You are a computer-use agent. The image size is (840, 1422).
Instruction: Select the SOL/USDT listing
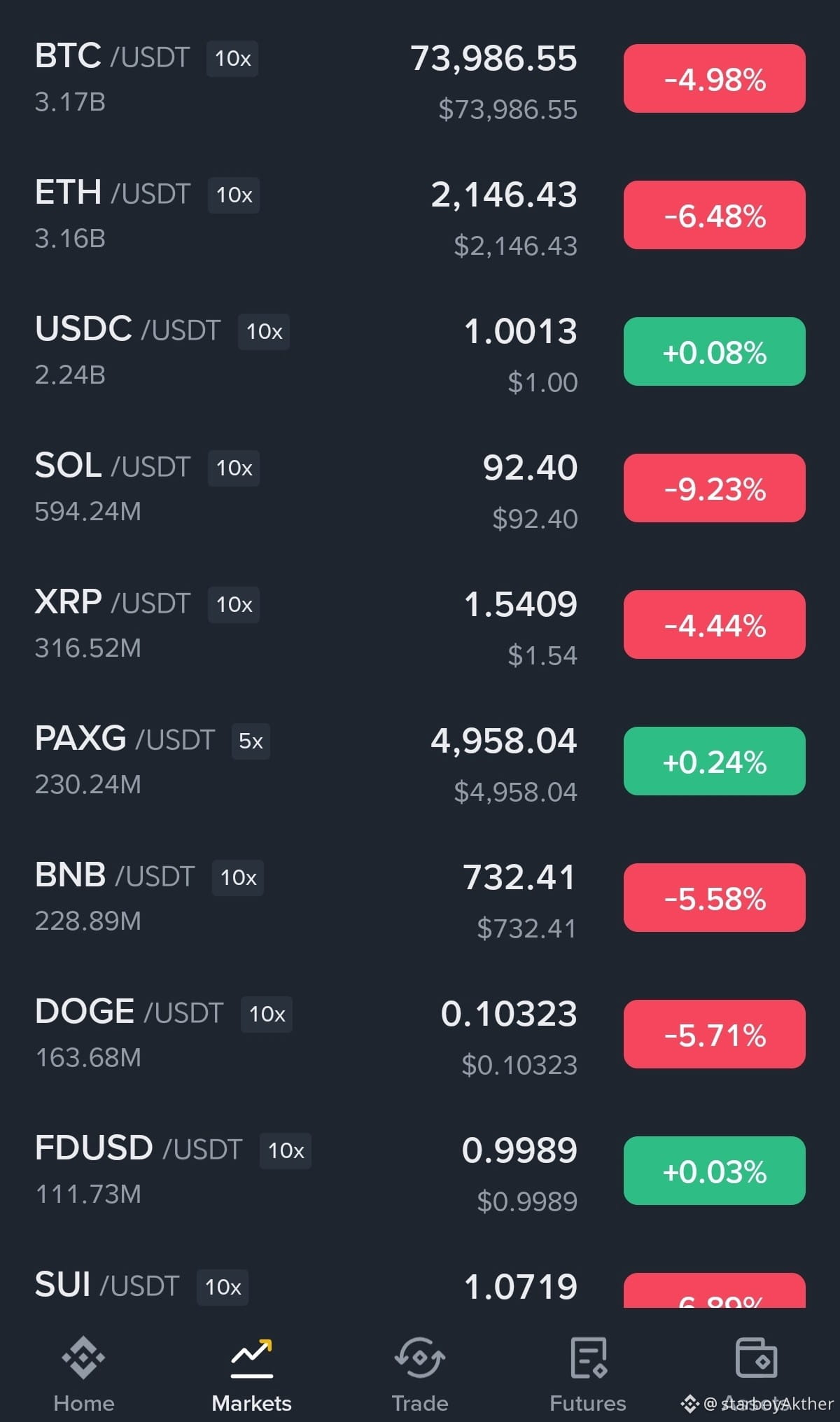[420, 488]
